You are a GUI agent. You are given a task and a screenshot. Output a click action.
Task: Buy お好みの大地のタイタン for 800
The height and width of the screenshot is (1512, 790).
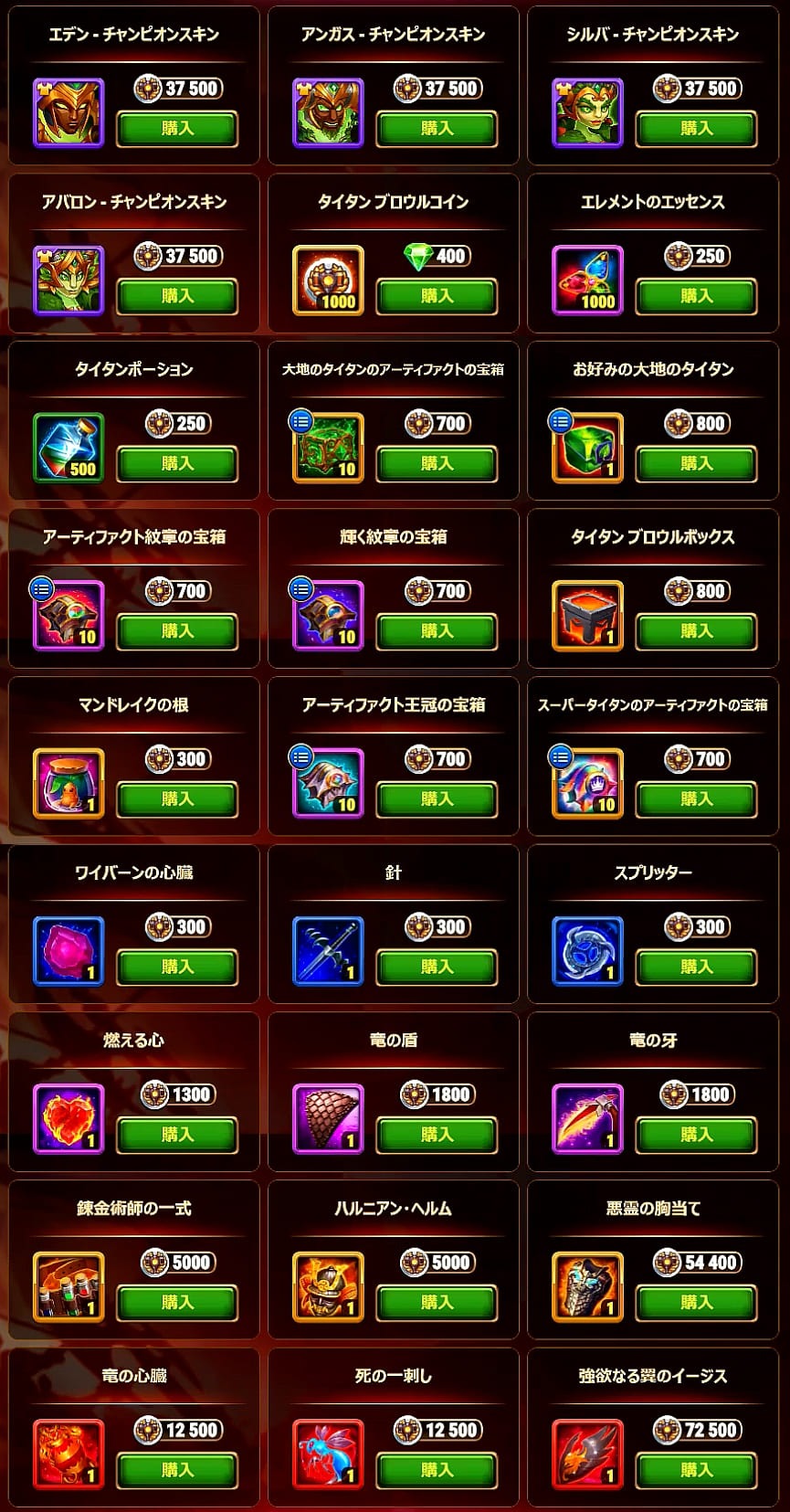696,464
